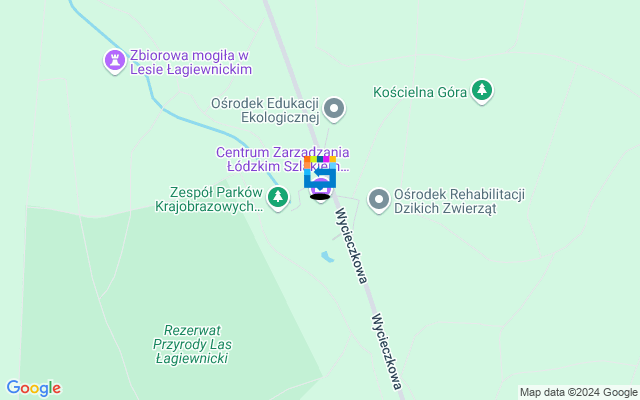Open the Google logo link
The height and width of the screenshot is (400, 640).
click(33, 388)
